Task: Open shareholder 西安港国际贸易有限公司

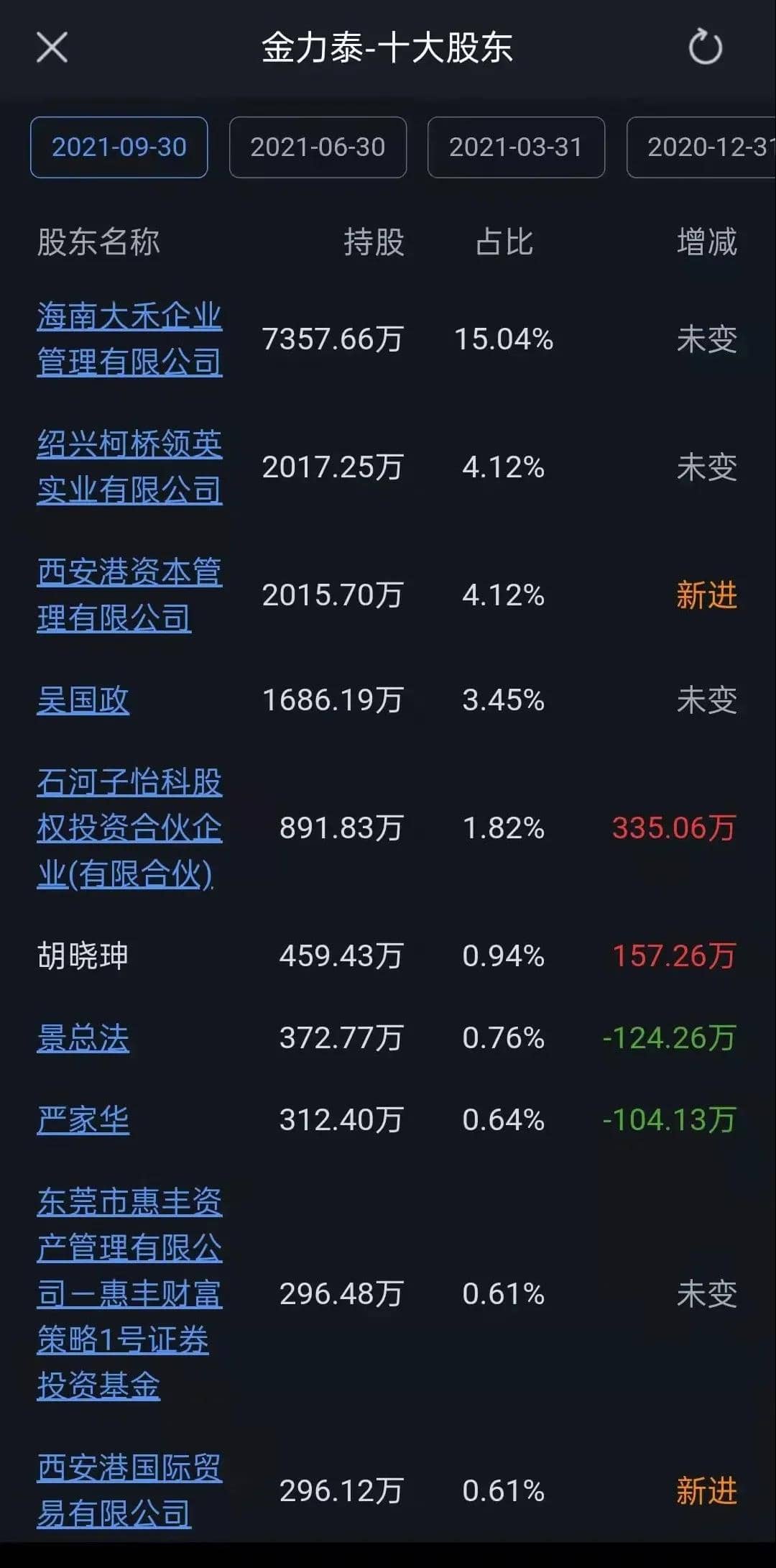Action: [129, 1490]
